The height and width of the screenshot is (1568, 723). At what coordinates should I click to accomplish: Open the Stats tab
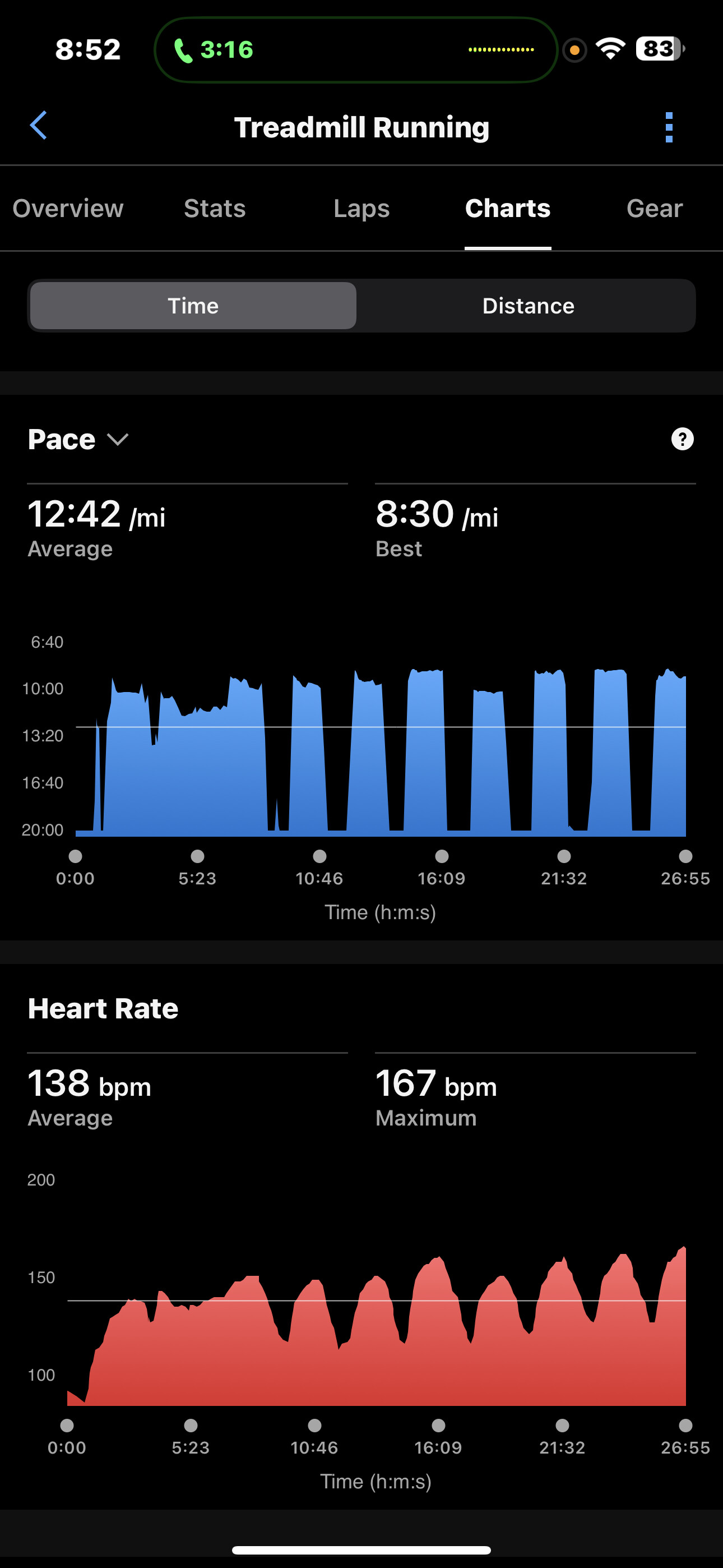[x=215, y=208]
